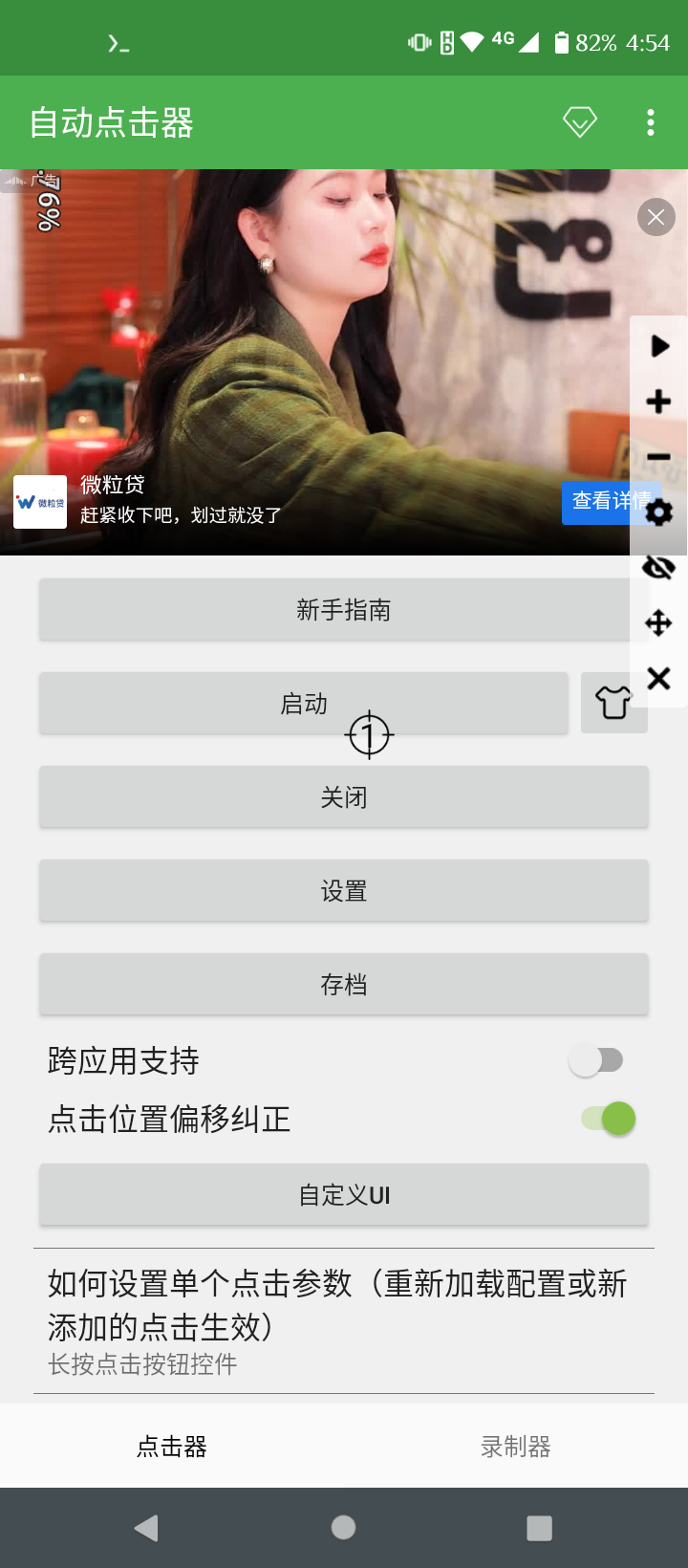Switch to 录制器 tab
Image resolution: width=688 pixels, height=1568 pixels.
[x=516, y=1447]
